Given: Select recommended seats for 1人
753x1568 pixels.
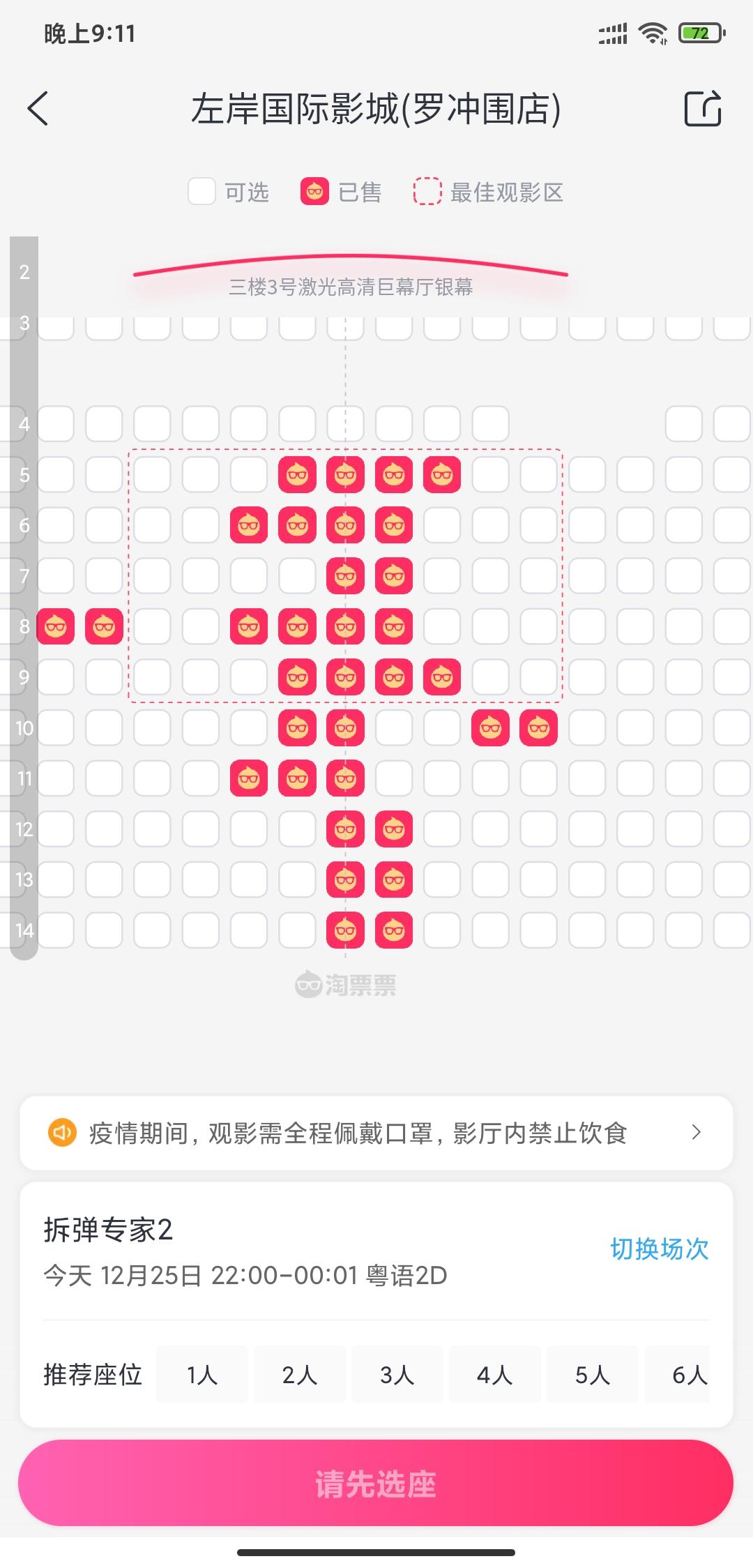Looking at the screenshot, I should pos(202,1375).
